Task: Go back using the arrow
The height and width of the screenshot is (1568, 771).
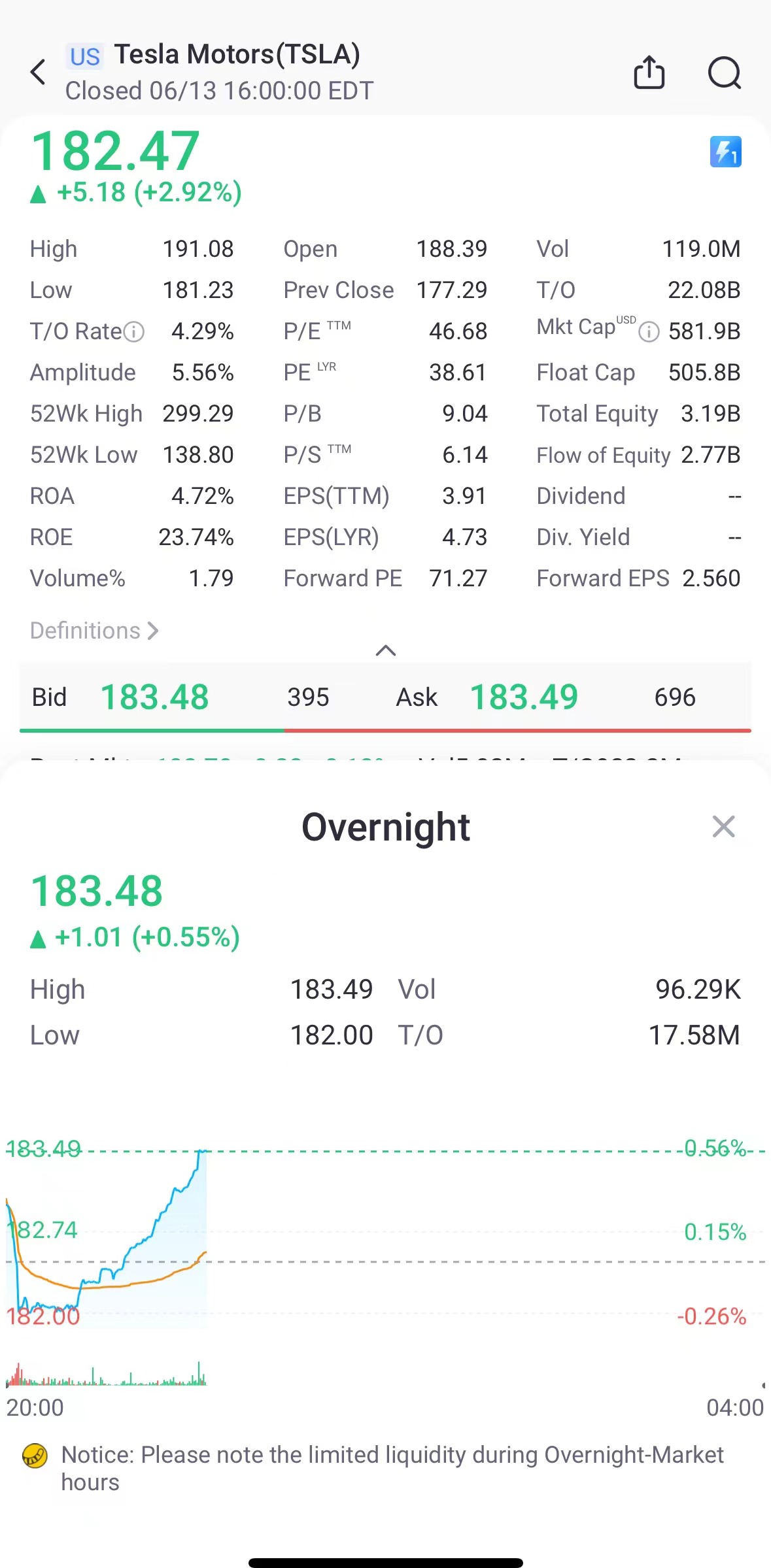Action: tap(39, 72)
